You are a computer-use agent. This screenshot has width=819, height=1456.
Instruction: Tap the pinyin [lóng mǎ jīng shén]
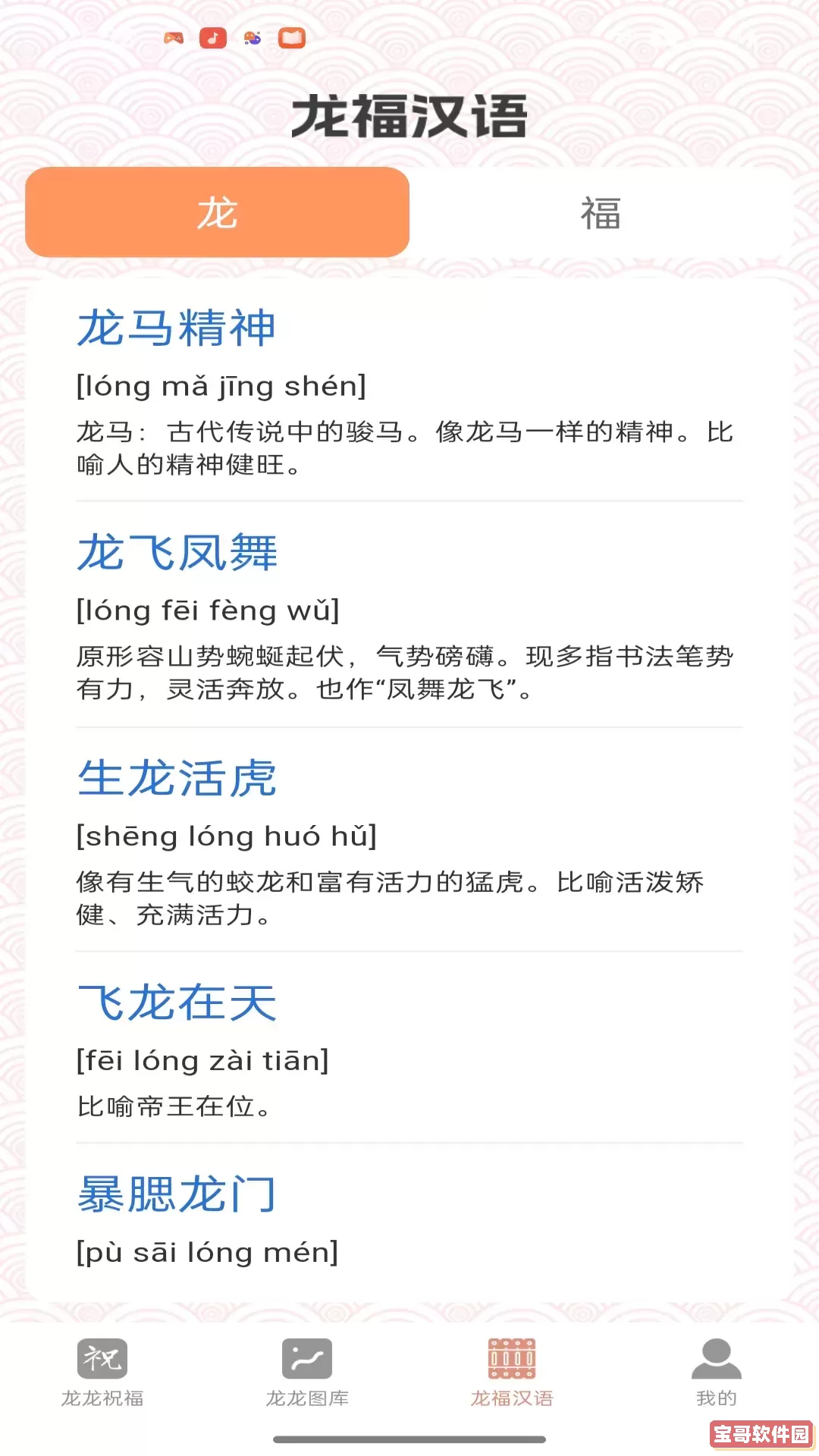(x=222, y=385)
